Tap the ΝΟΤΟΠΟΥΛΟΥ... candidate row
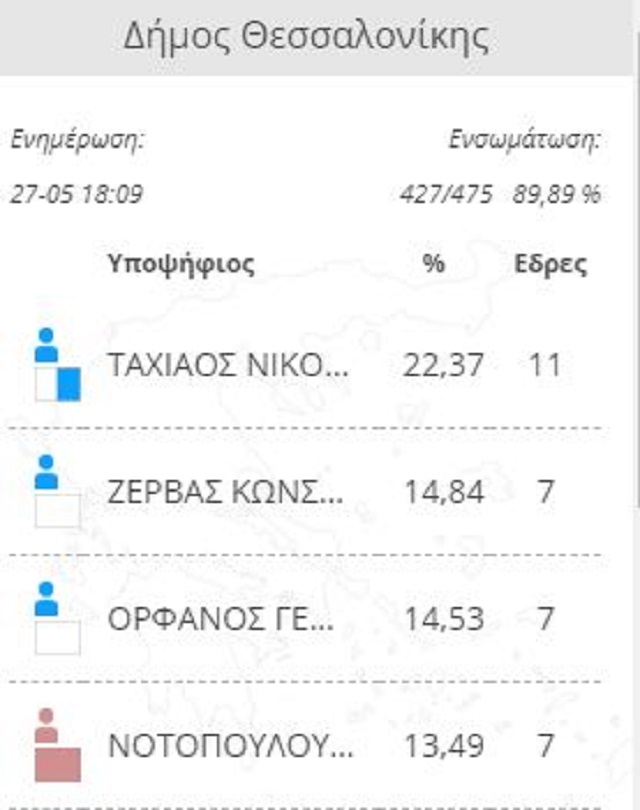640x810 pixels. tap(230, 746)
